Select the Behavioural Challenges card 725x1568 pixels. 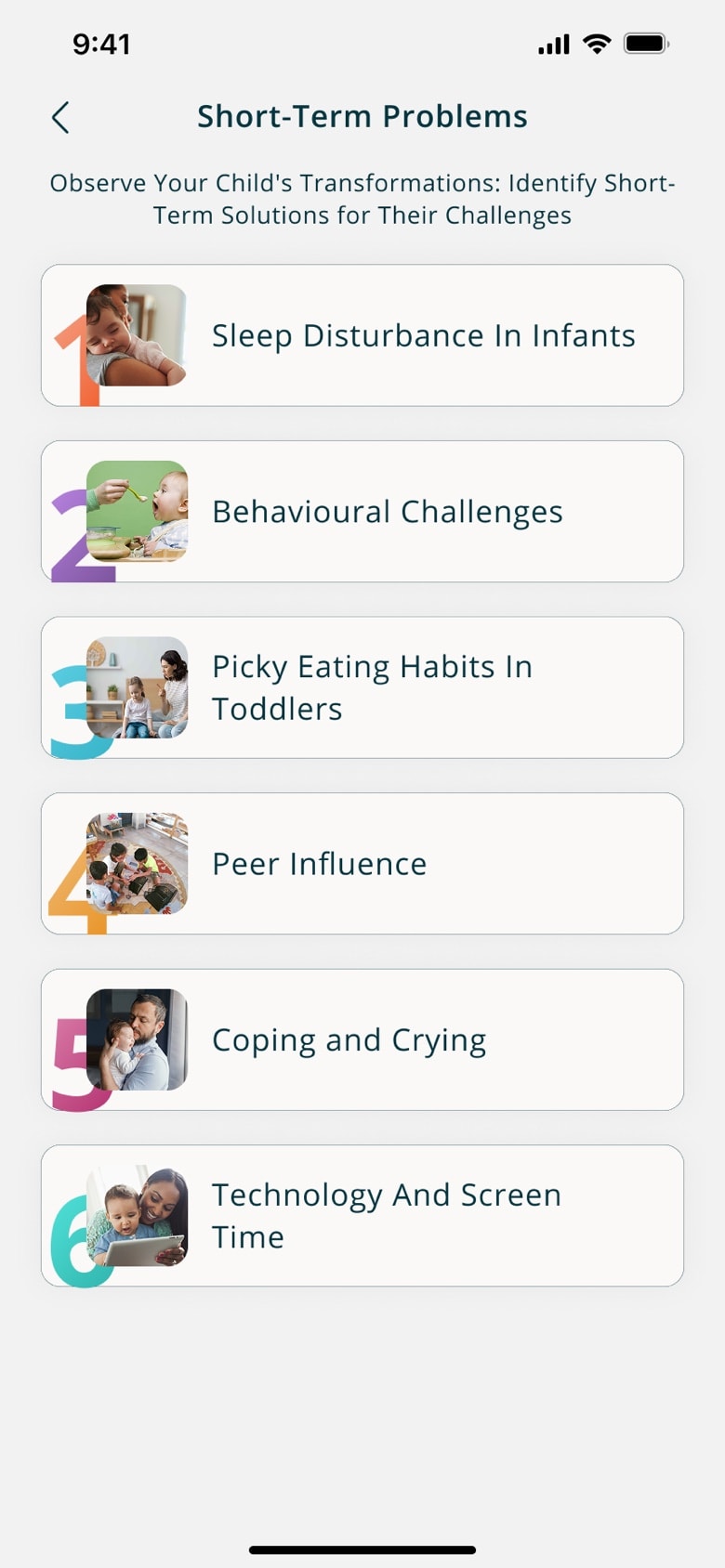(x=362, y=512)
